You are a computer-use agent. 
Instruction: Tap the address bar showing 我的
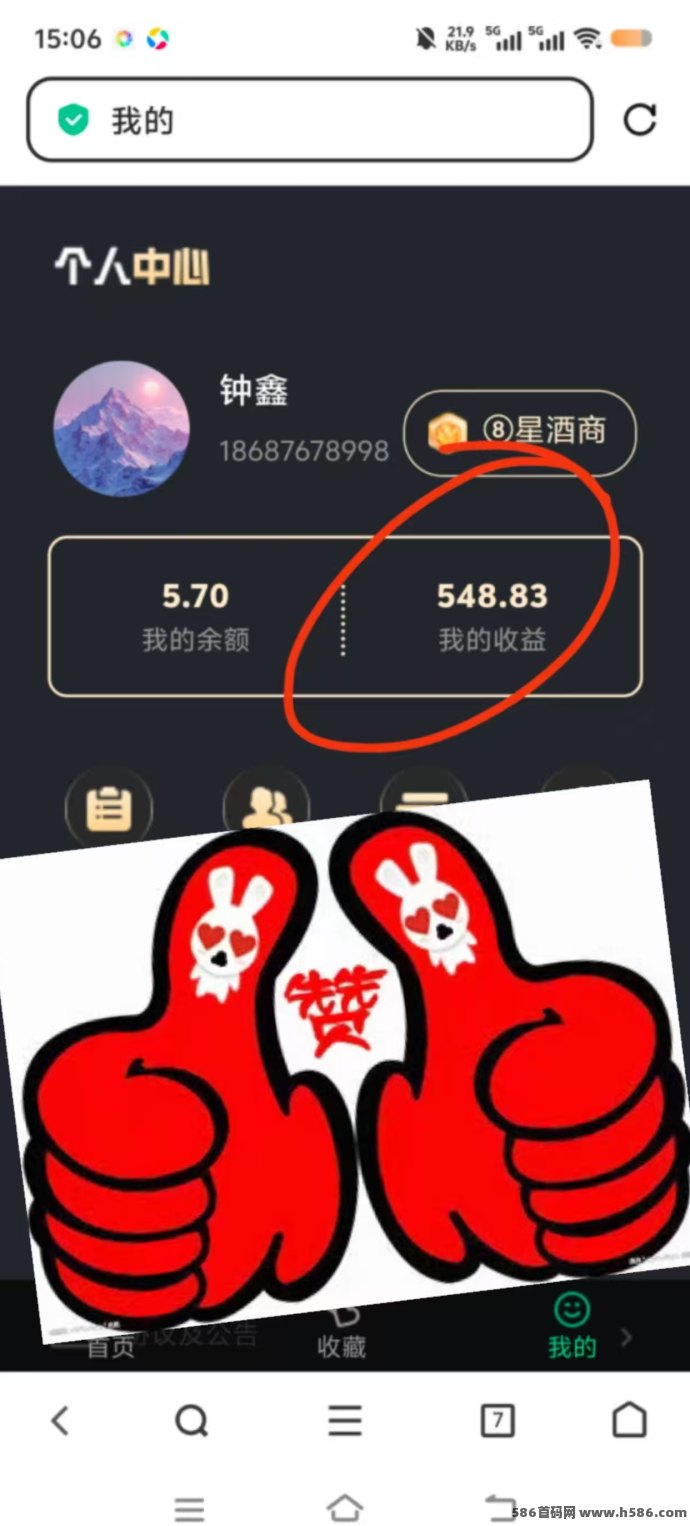310,121
